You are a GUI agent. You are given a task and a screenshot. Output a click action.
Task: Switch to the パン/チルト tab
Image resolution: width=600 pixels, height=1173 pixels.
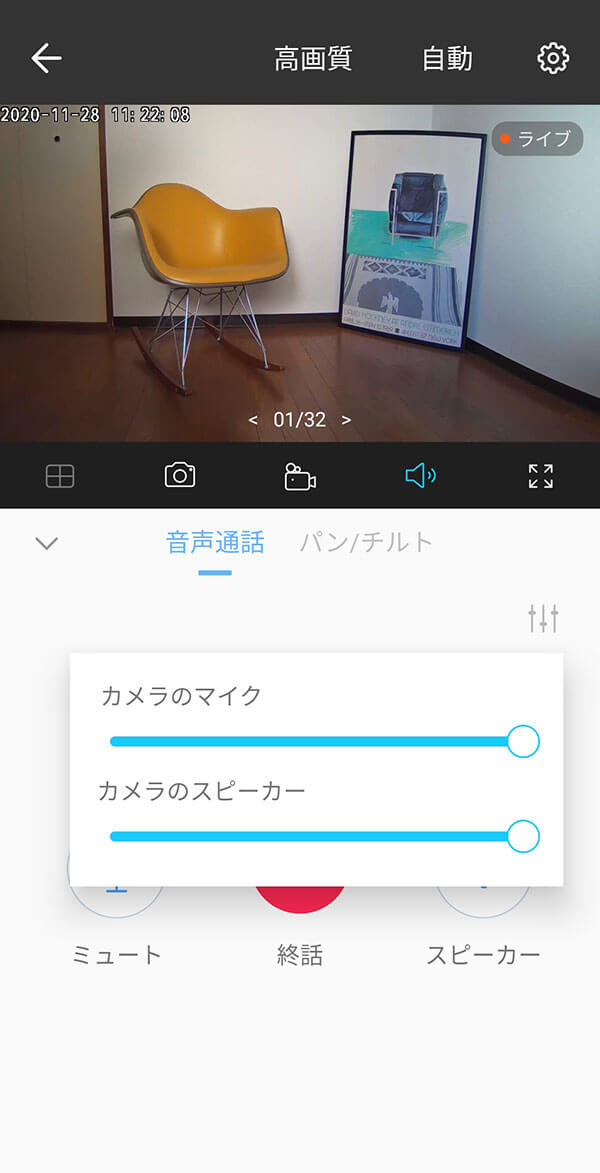(367, 543)
